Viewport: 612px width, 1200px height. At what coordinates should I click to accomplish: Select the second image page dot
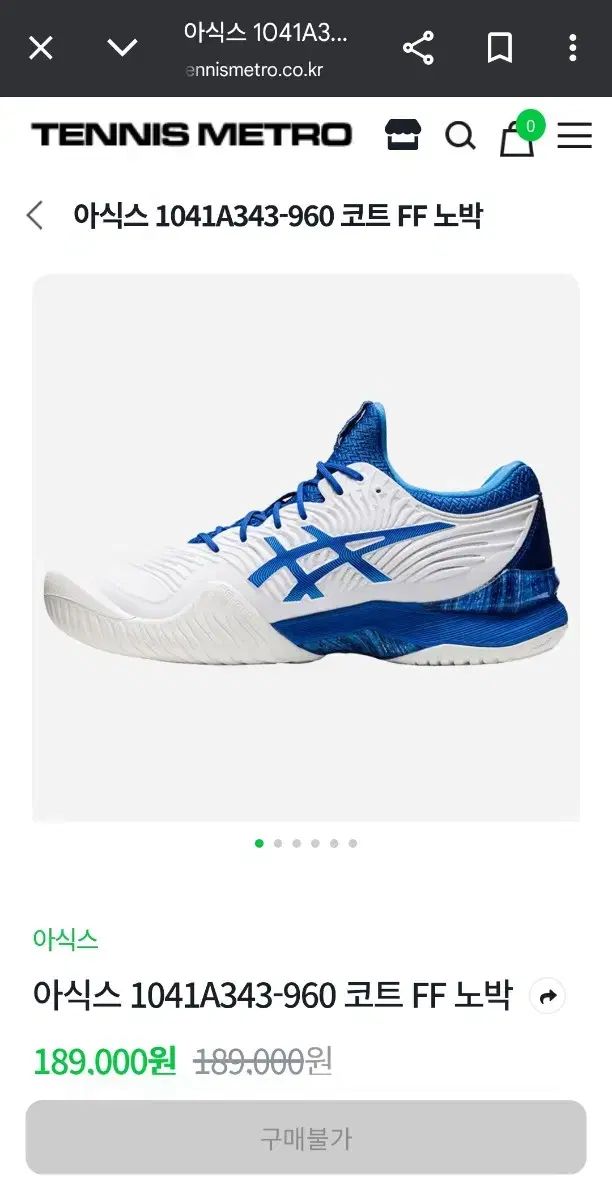[278, 843]
